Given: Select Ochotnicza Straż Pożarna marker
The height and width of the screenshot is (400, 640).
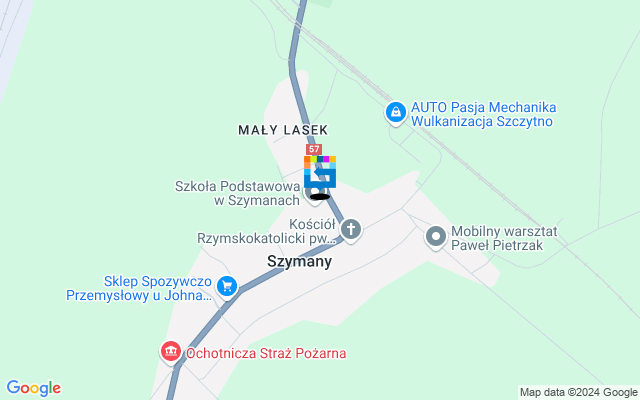Looking at the screenshot, I should click(170, 352).
